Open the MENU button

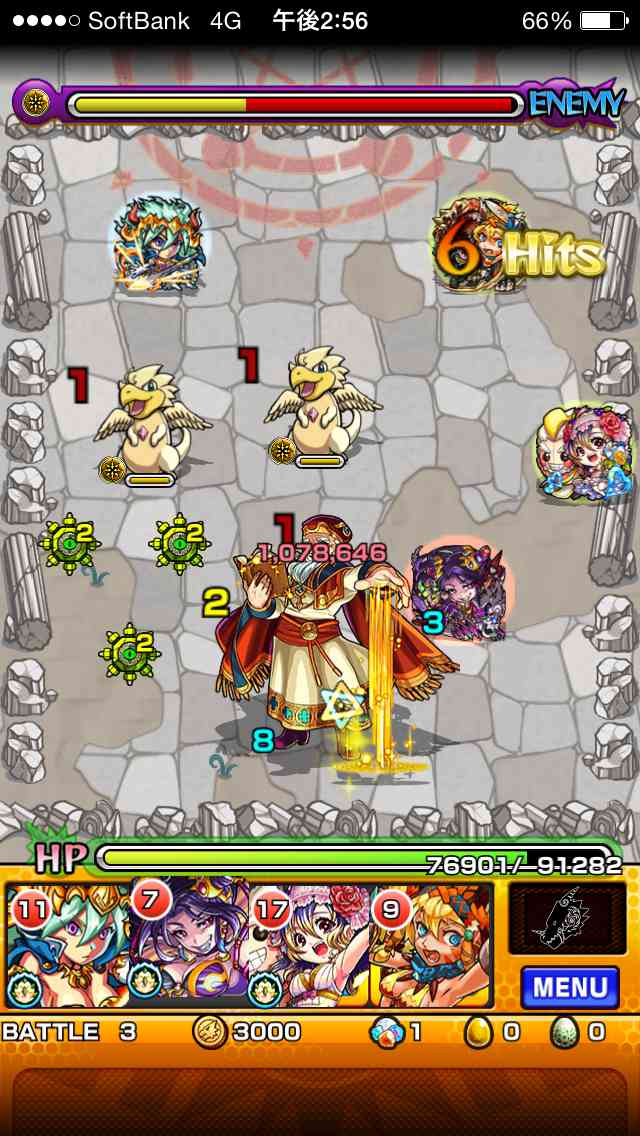click(x=569, y=987)
